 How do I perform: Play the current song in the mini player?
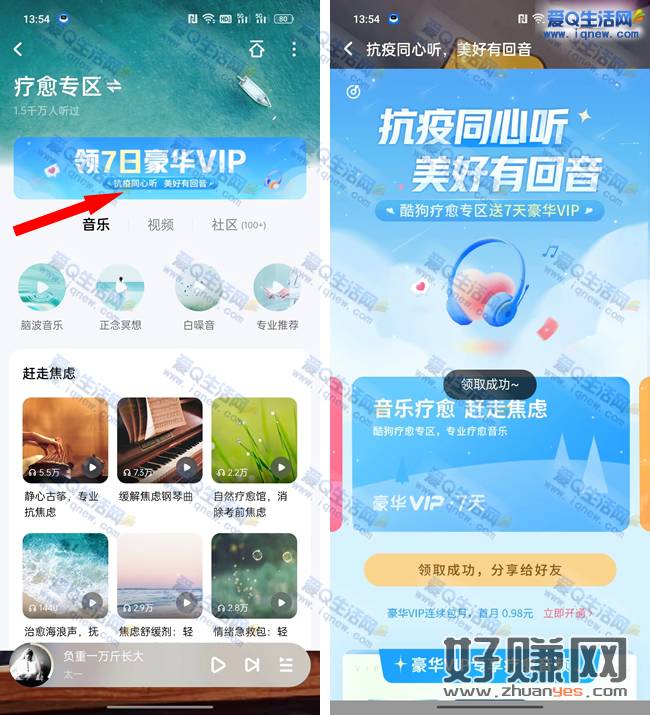tap(218, 665)
